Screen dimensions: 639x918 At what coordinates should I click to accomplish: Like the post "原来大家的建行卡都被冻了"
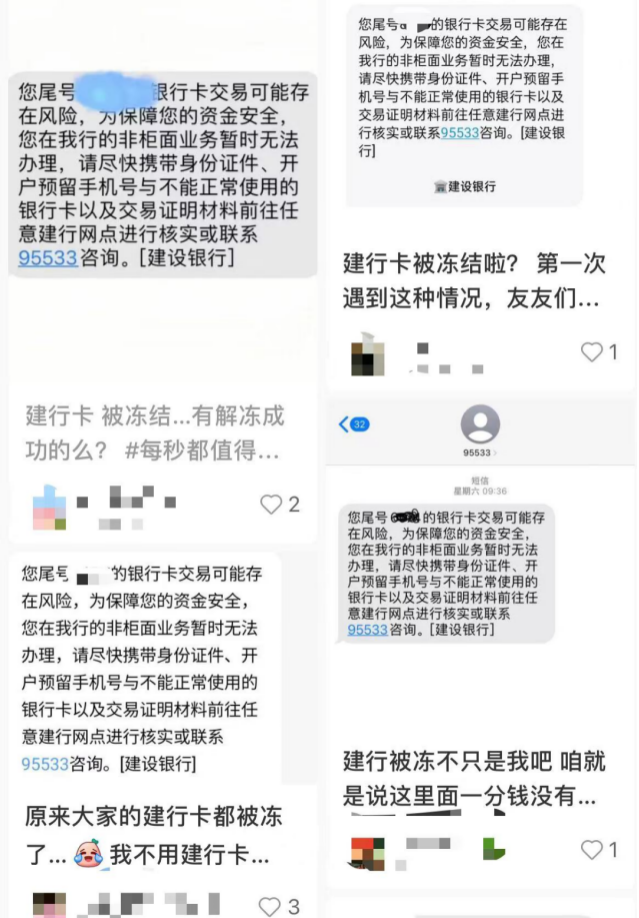(270, 906)
